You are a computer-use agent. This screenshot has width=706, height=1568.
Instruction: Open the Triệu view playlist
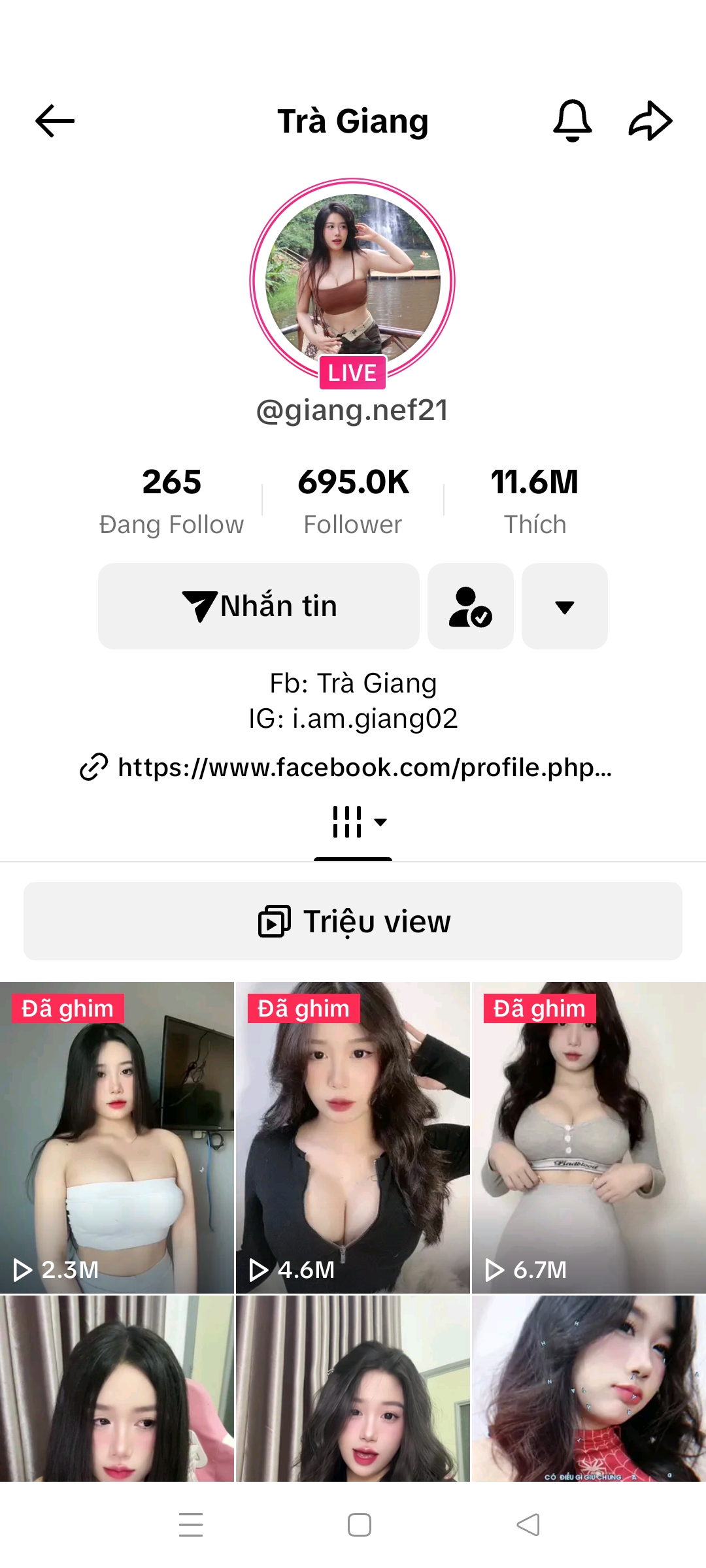353,921
